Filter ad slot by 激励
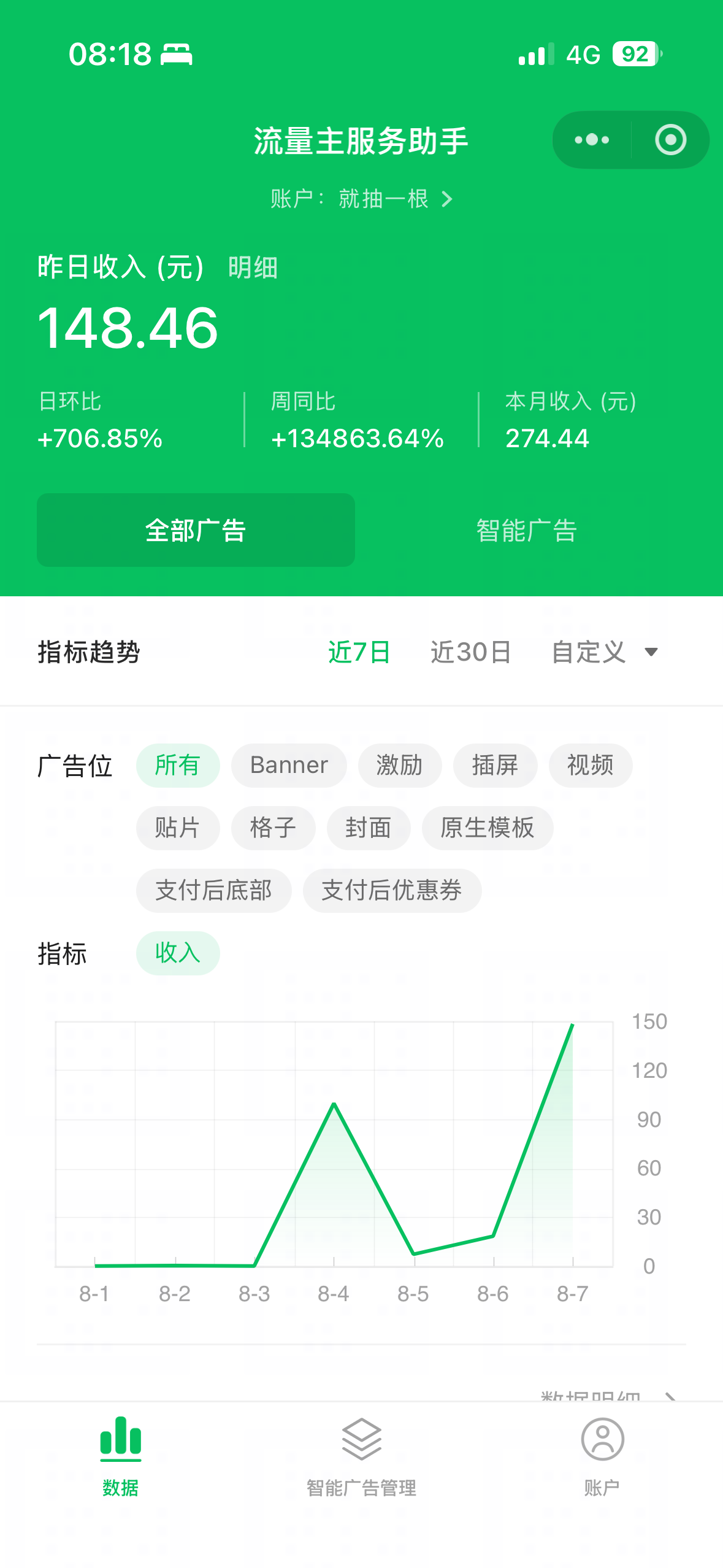This screenshot has width=723, height=1568. pos(400,766)
